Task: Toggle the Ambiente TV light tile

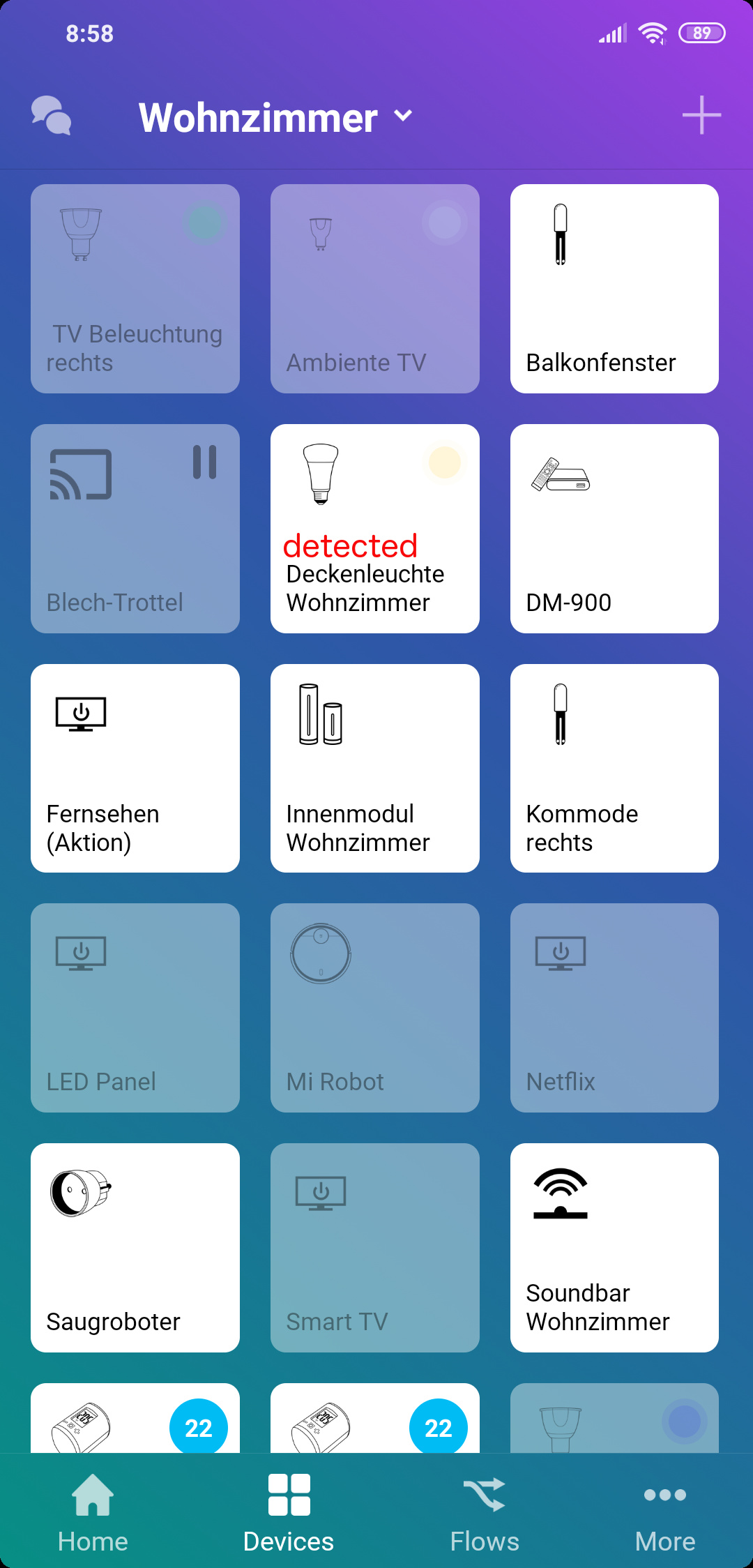Action: [x=375, y=289]
